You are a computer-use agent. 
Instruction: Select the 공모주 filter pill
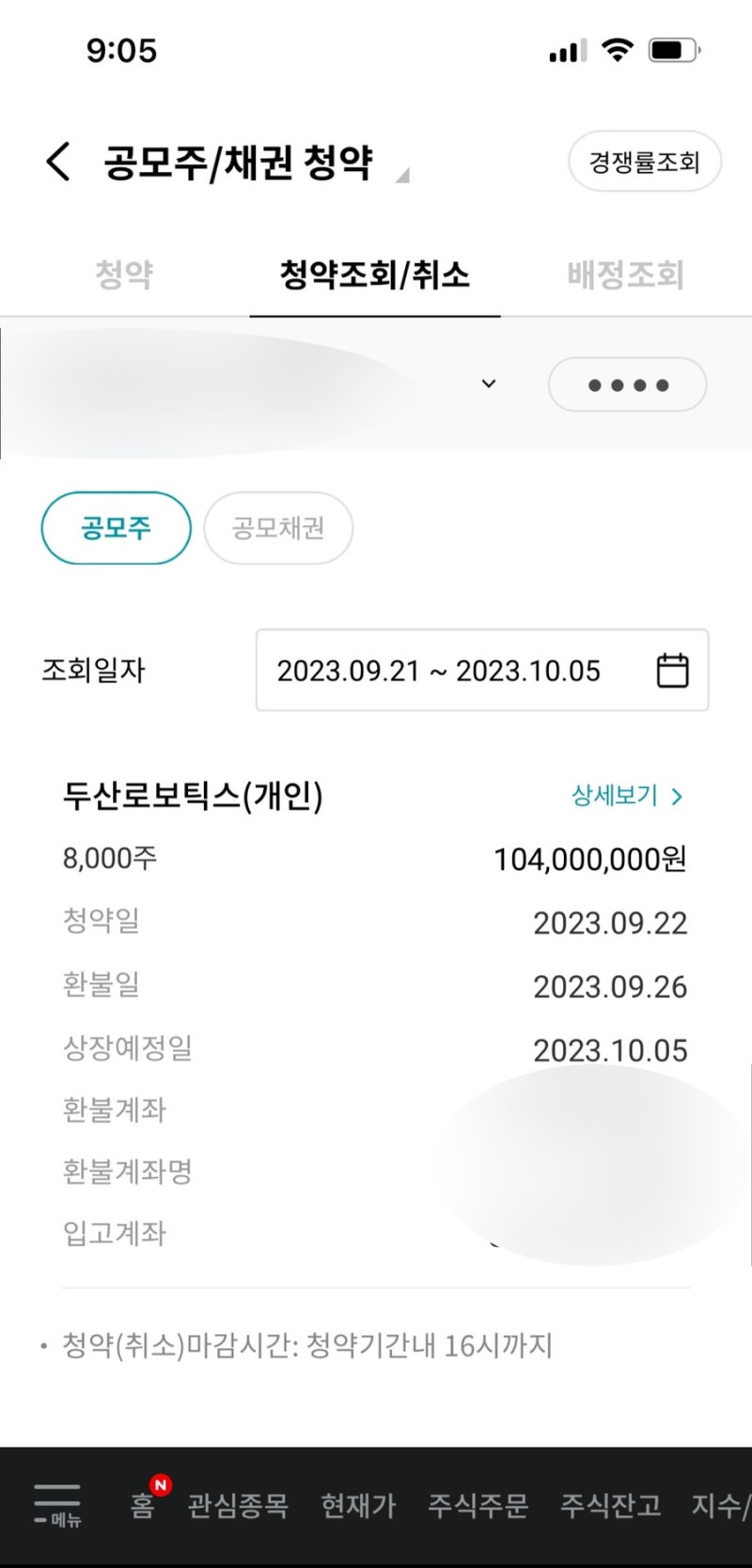point(115,528)
